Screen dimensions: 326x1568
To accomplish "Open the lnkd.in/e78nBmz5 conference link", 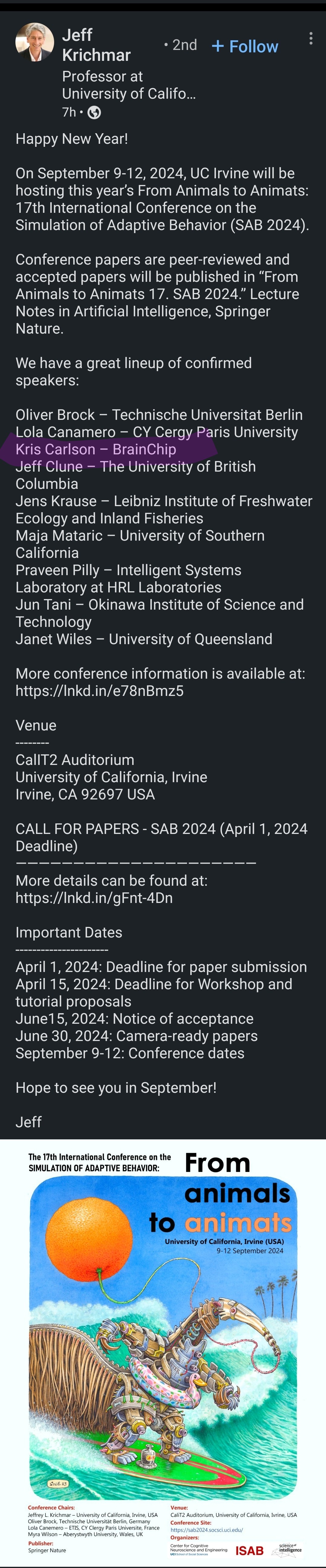I will pyautogui.click(x=99, y=691).
